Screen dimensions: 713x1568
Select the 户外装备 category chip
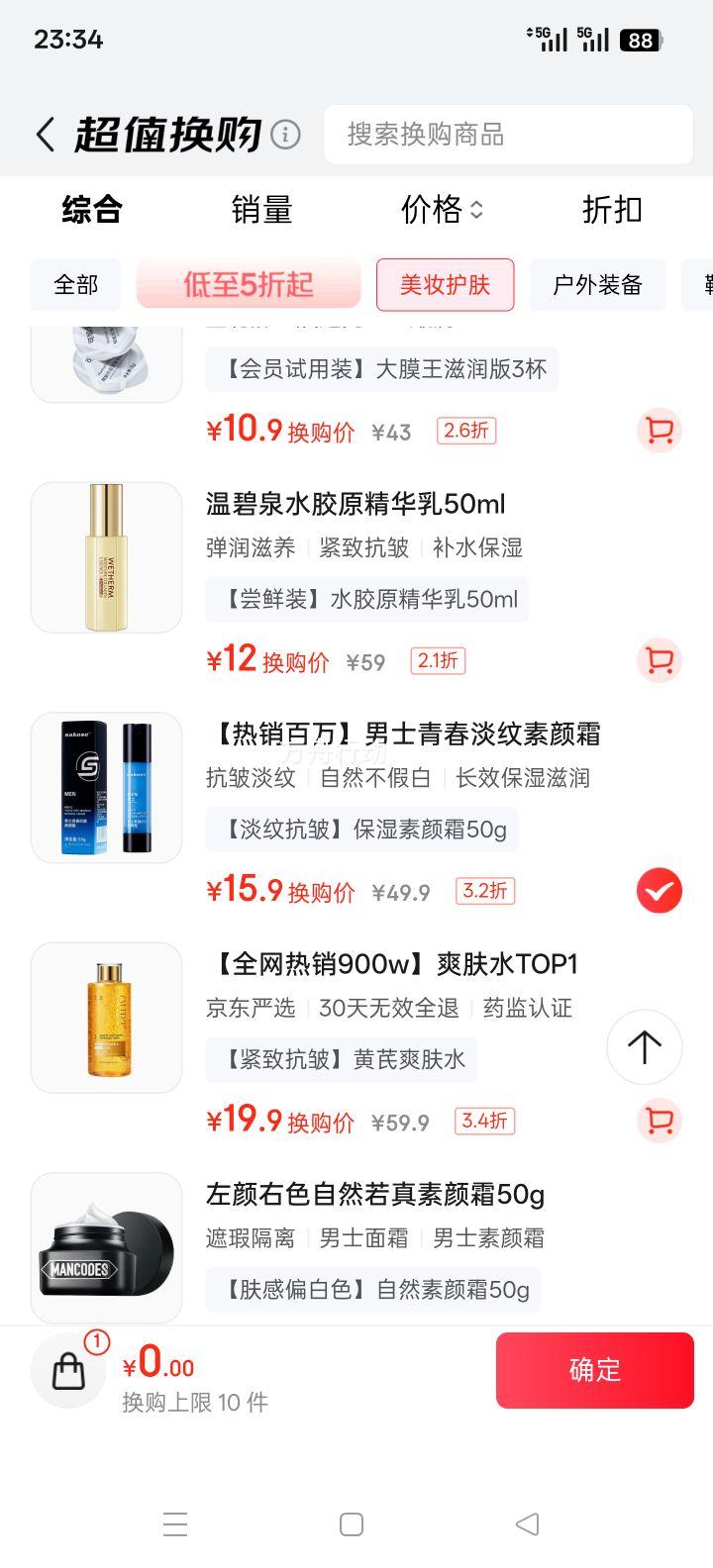pos(597,285)
